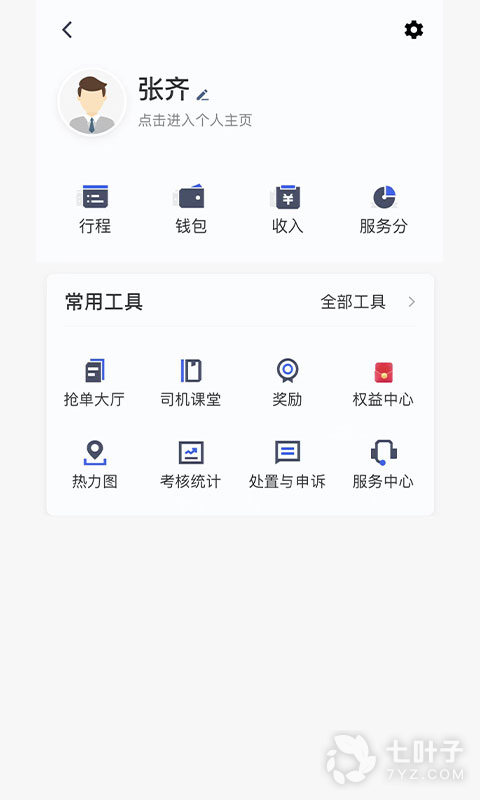The image size is (480, 800).
Task: Open 行程 trips
Action: [95, 209]
